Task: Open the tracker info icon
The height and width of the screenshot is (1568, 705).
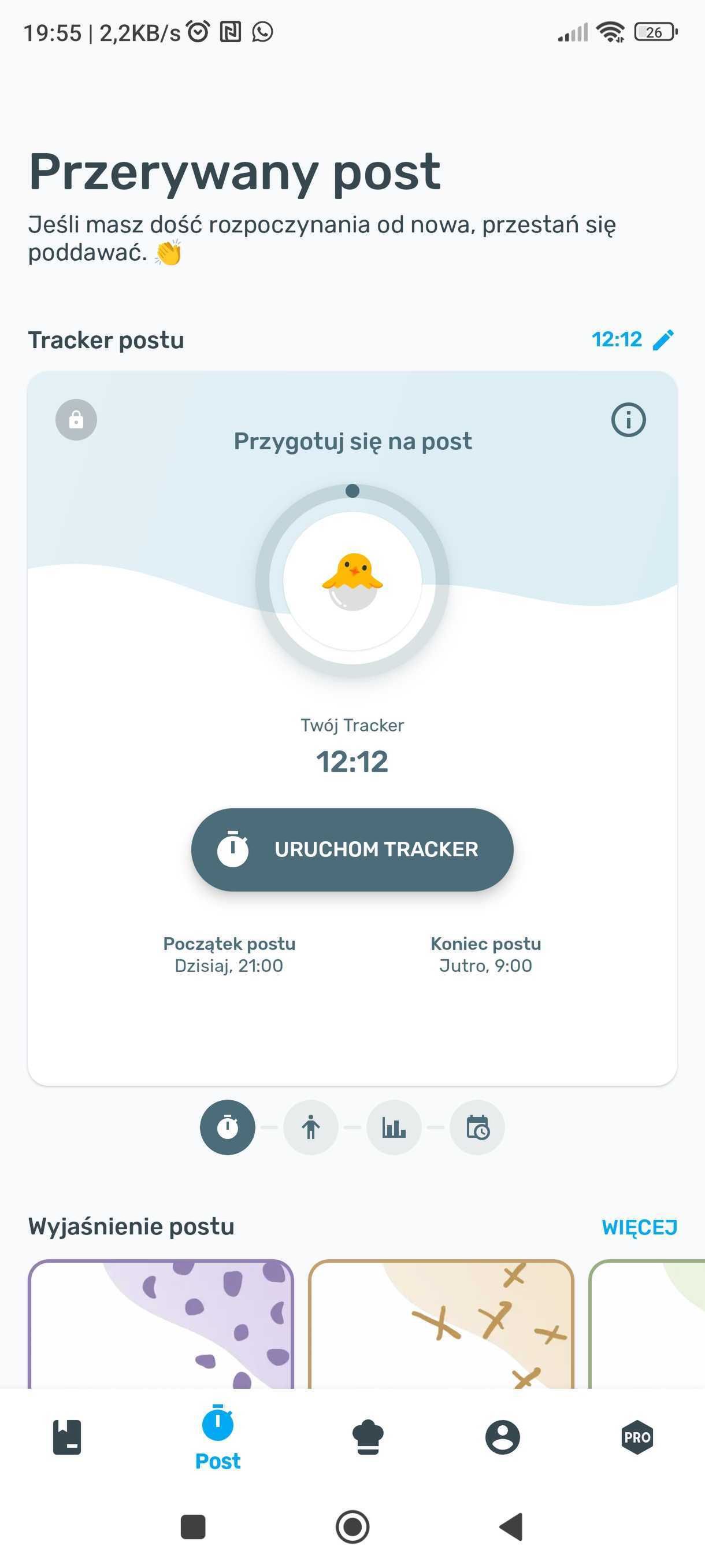Action: click(628, 419)
